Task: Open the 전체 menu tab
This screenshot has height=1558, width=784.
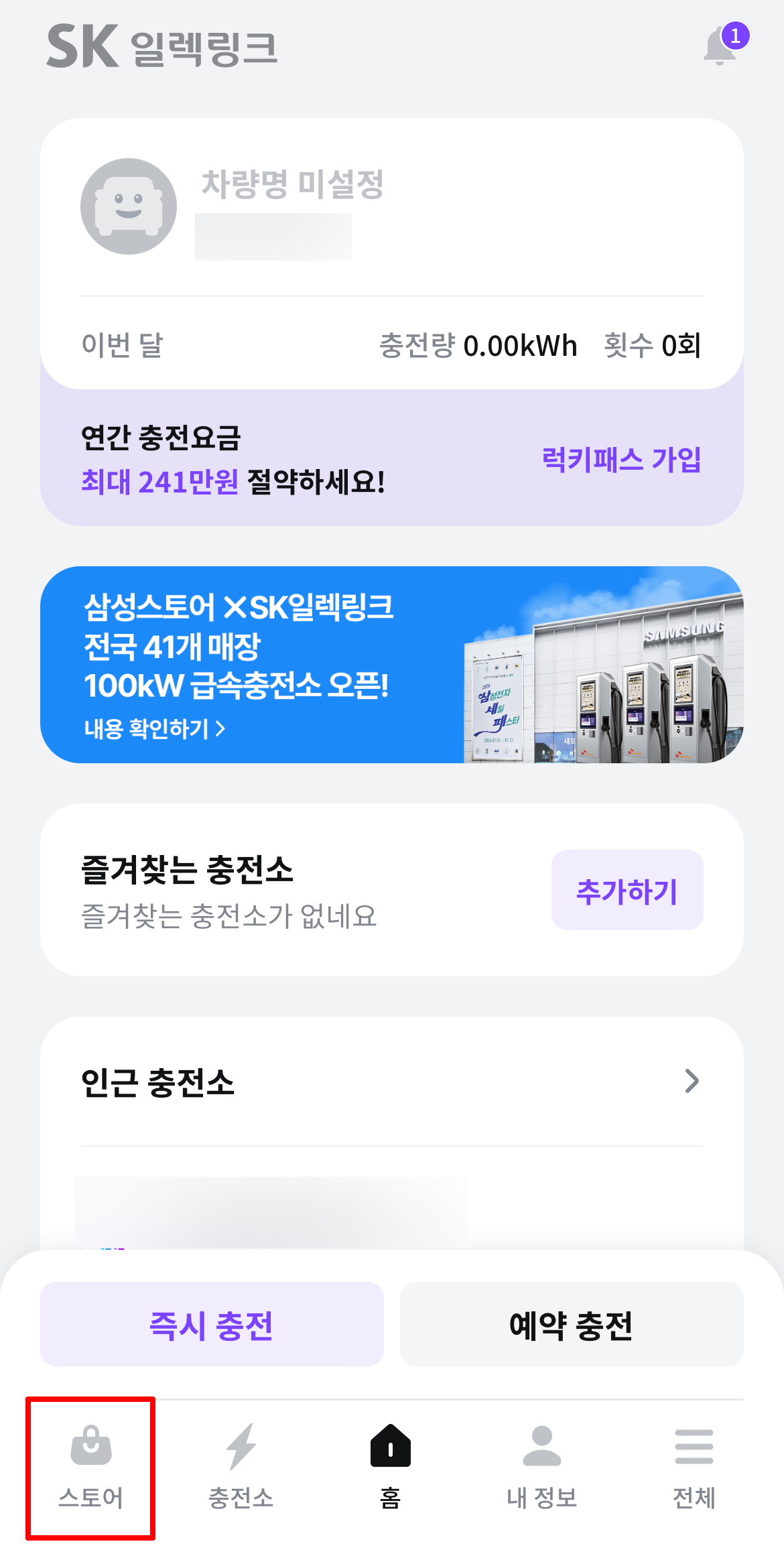Action: (x=694, y=1468)
